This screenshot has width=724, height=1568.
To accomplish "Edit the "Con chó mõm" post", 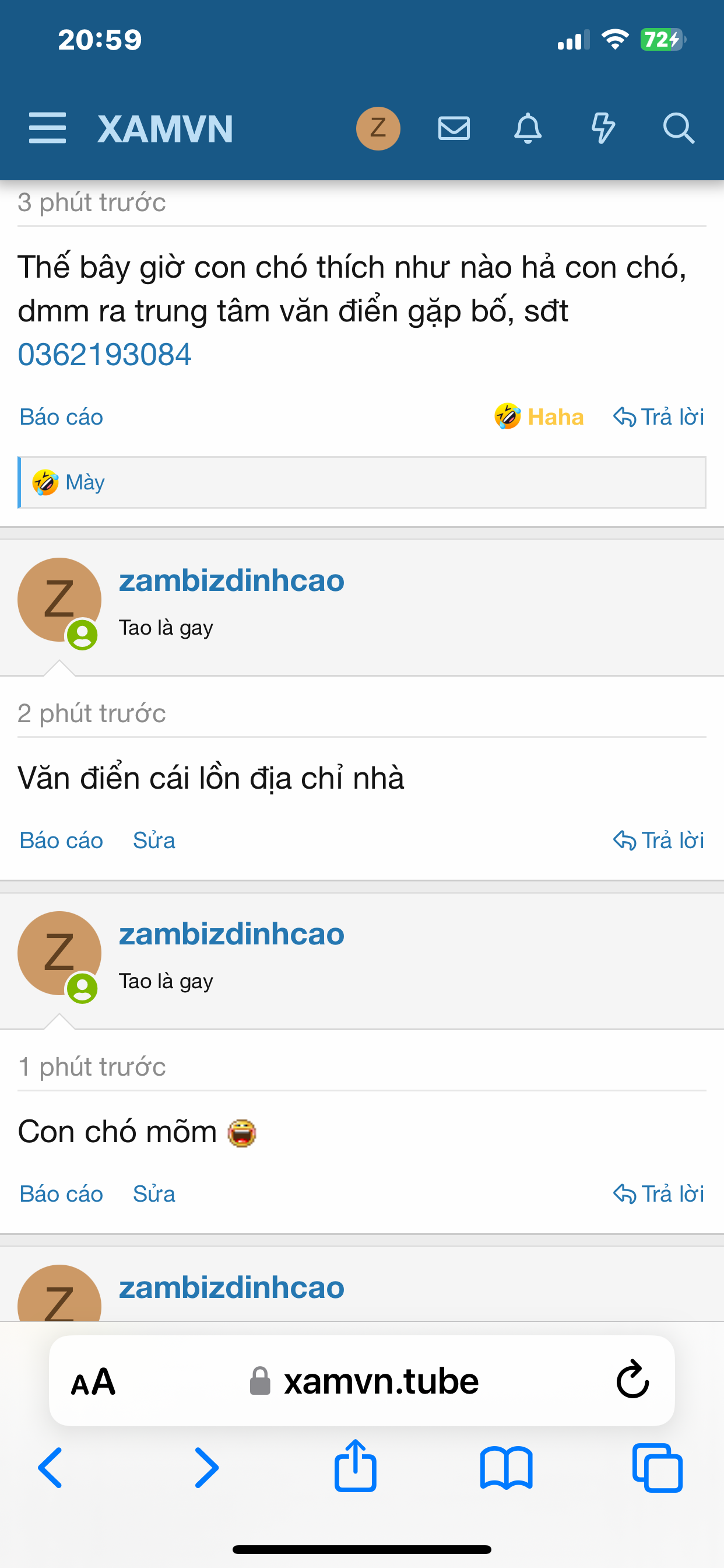I will [x=154, y=1194].
